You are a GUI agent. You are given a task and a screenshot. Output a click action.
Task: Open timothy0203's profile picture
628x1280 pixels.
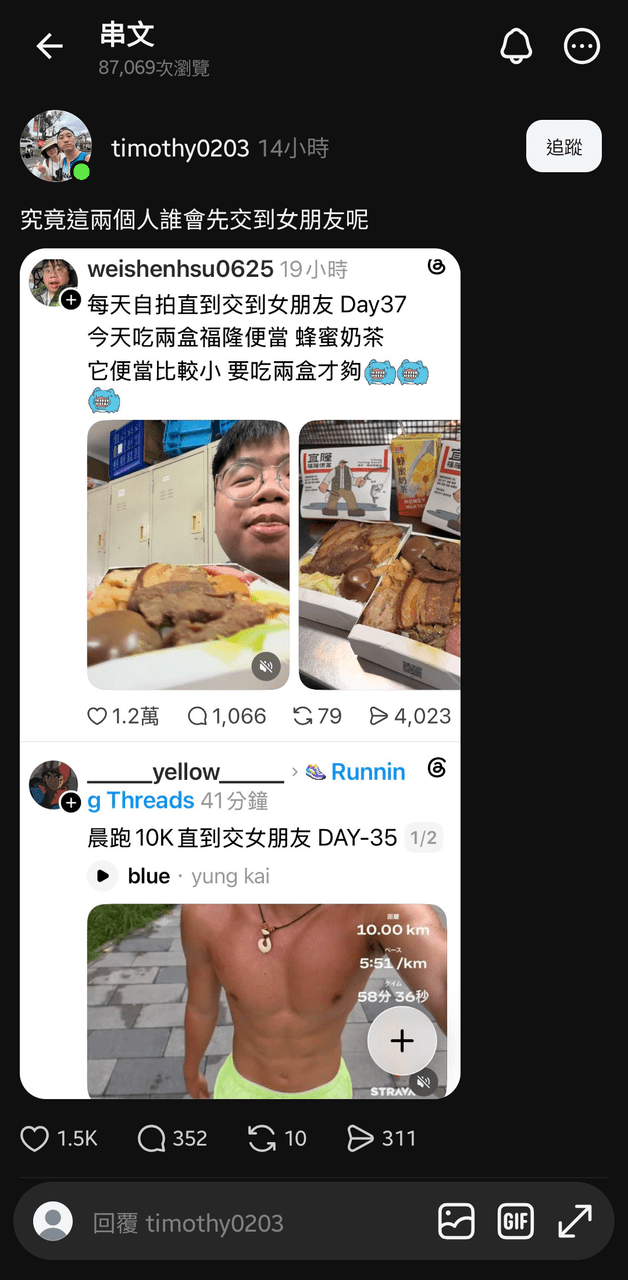click(55, 146)
